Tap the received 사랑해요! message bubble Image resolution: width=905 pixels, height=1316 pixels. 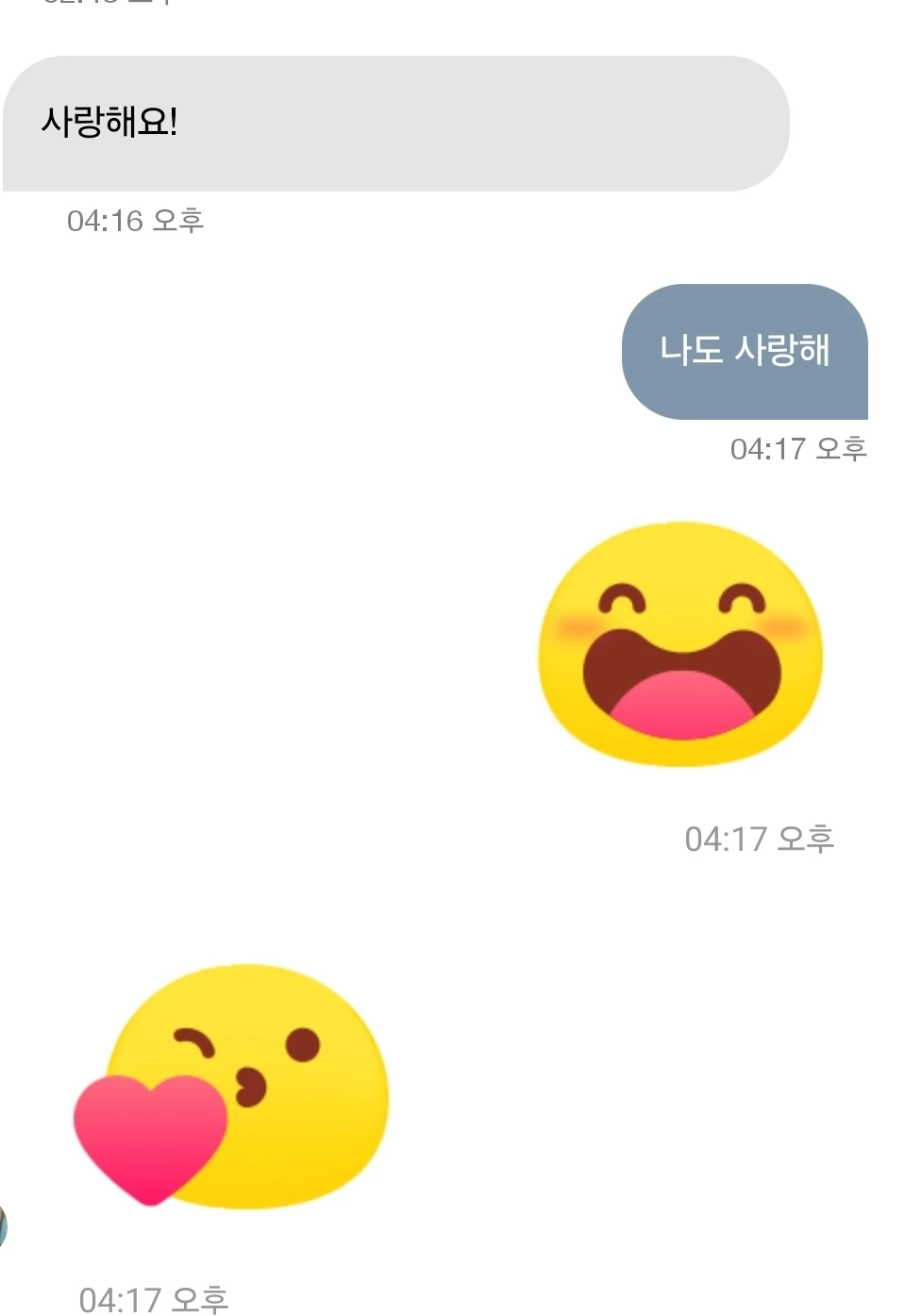(395, 124)
